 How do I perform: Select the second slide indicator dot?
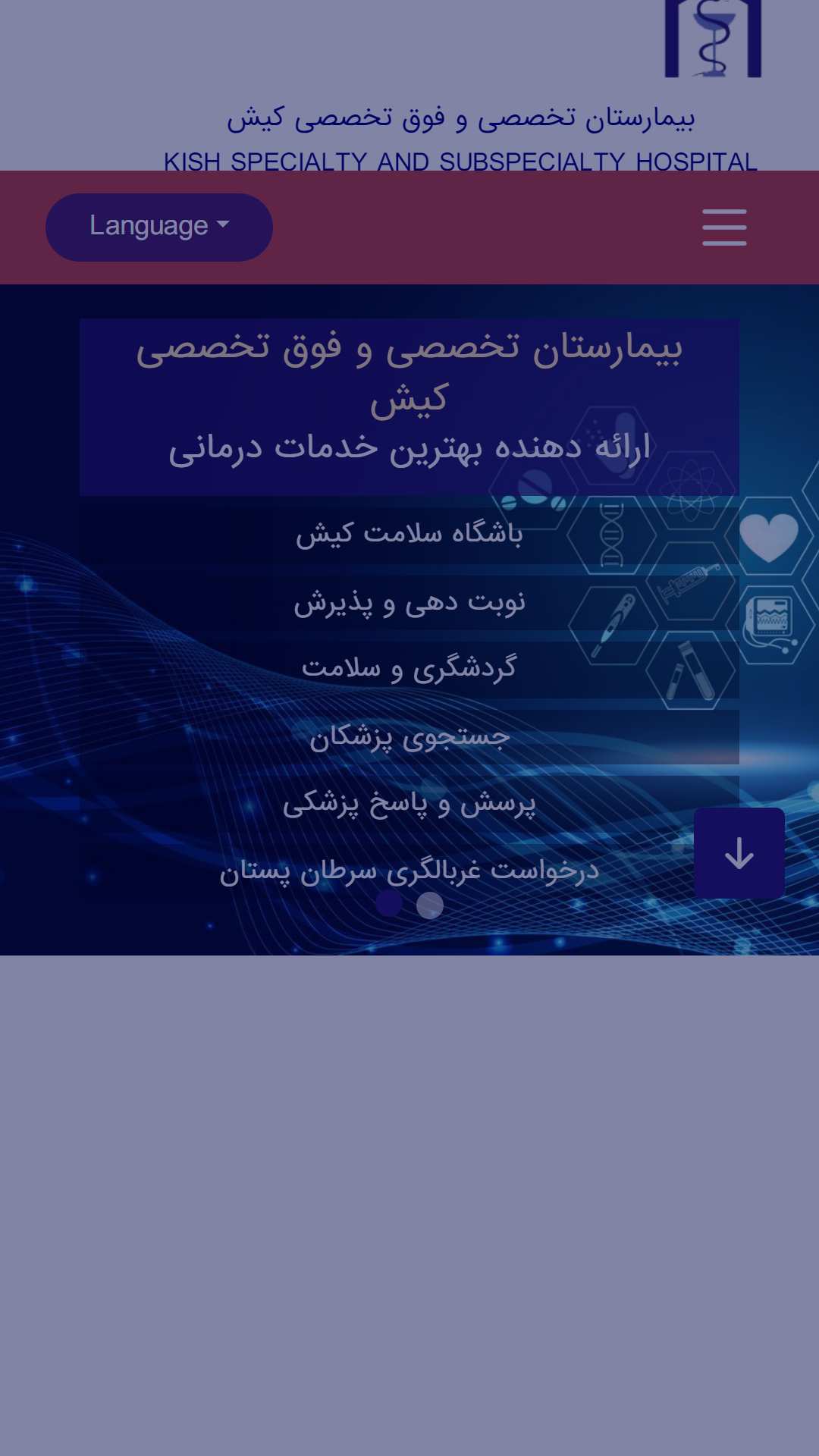[430, 905]
